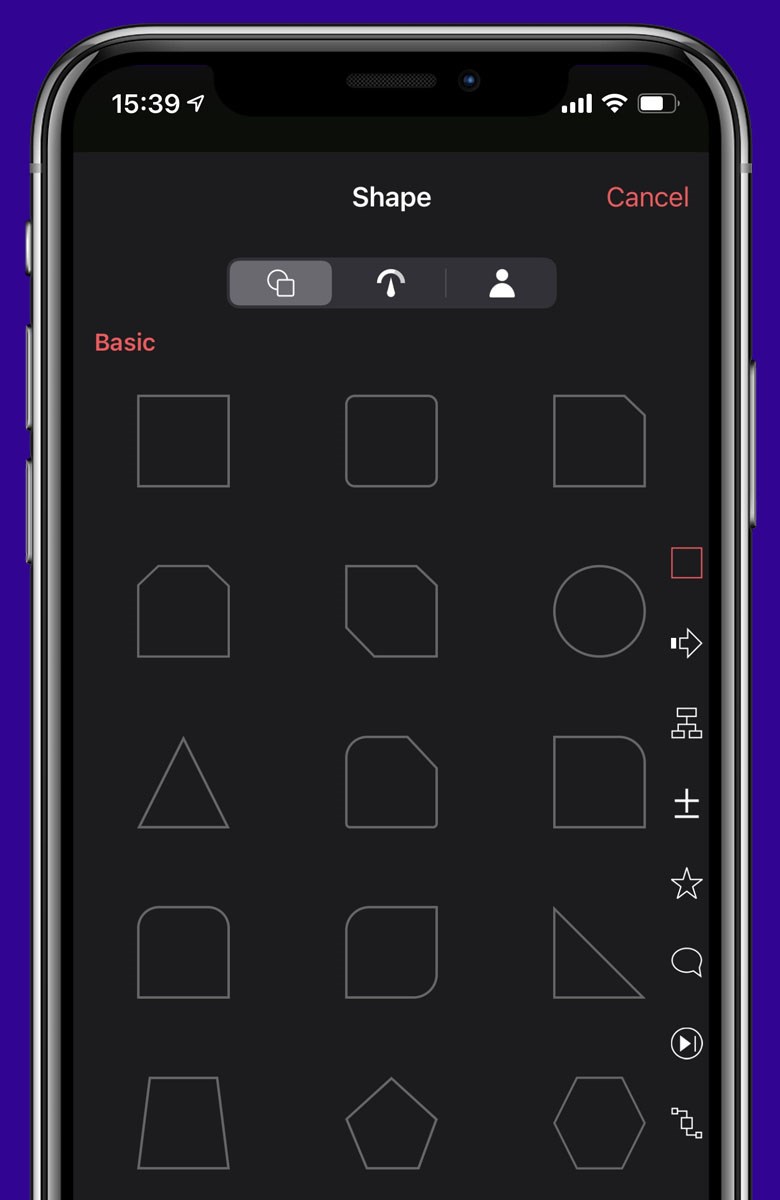Insert the plain square shape
The height and width of the screenshot is (1200, 780).
pyautogui.click(x=183, y=441)
